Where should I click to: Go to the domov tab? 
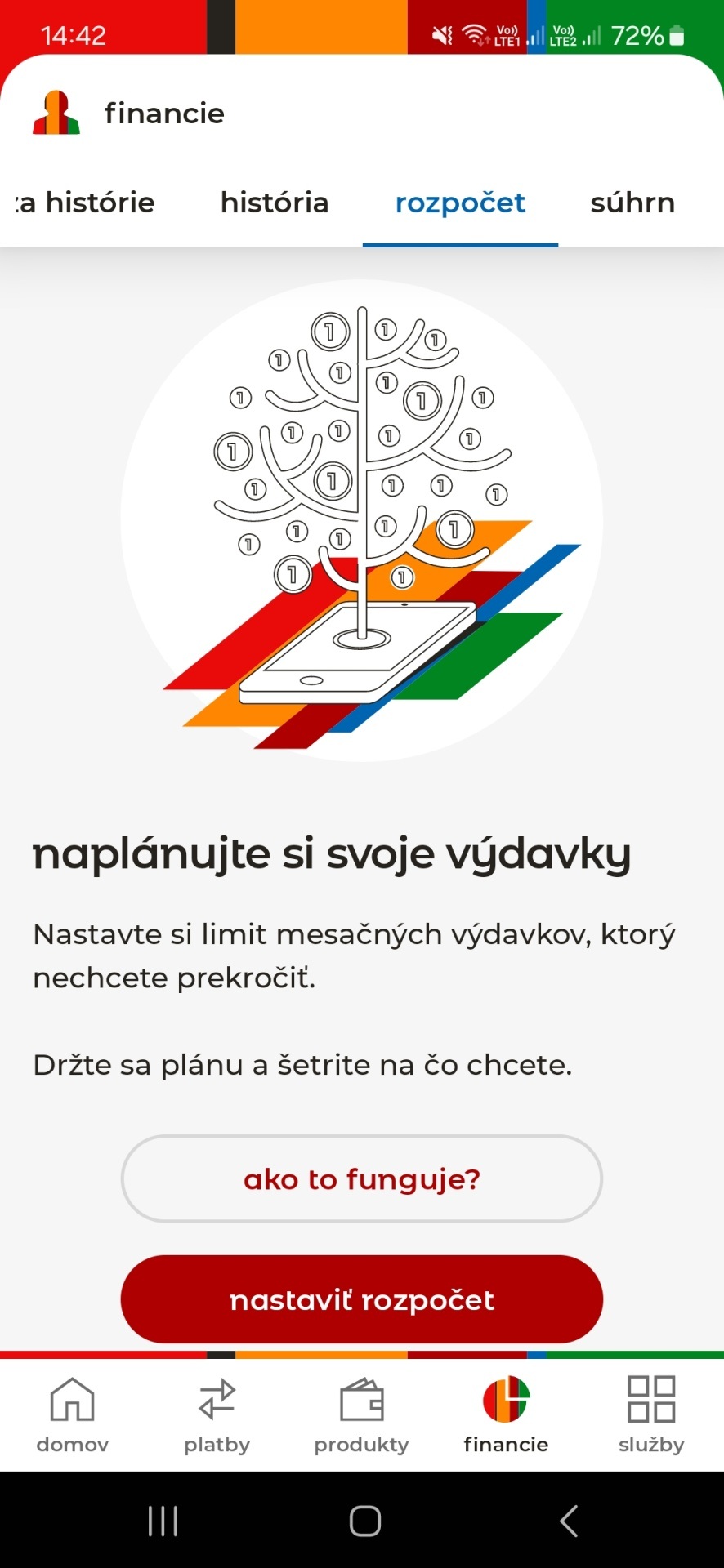(73, 1414)
